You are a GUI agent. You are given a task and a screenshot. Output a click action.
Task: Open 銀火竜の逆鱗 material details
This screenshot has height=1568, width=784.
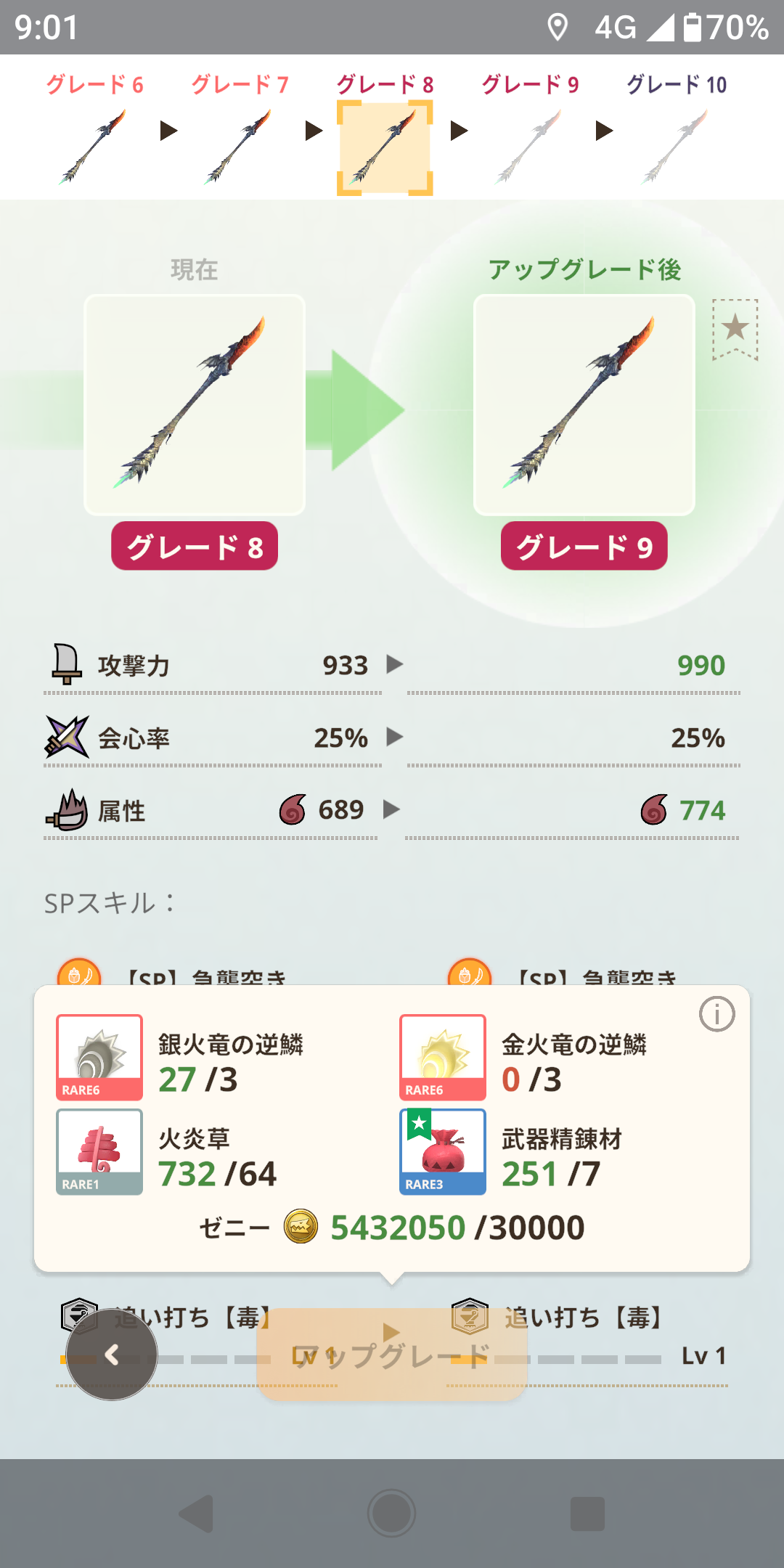[99, 1058]
